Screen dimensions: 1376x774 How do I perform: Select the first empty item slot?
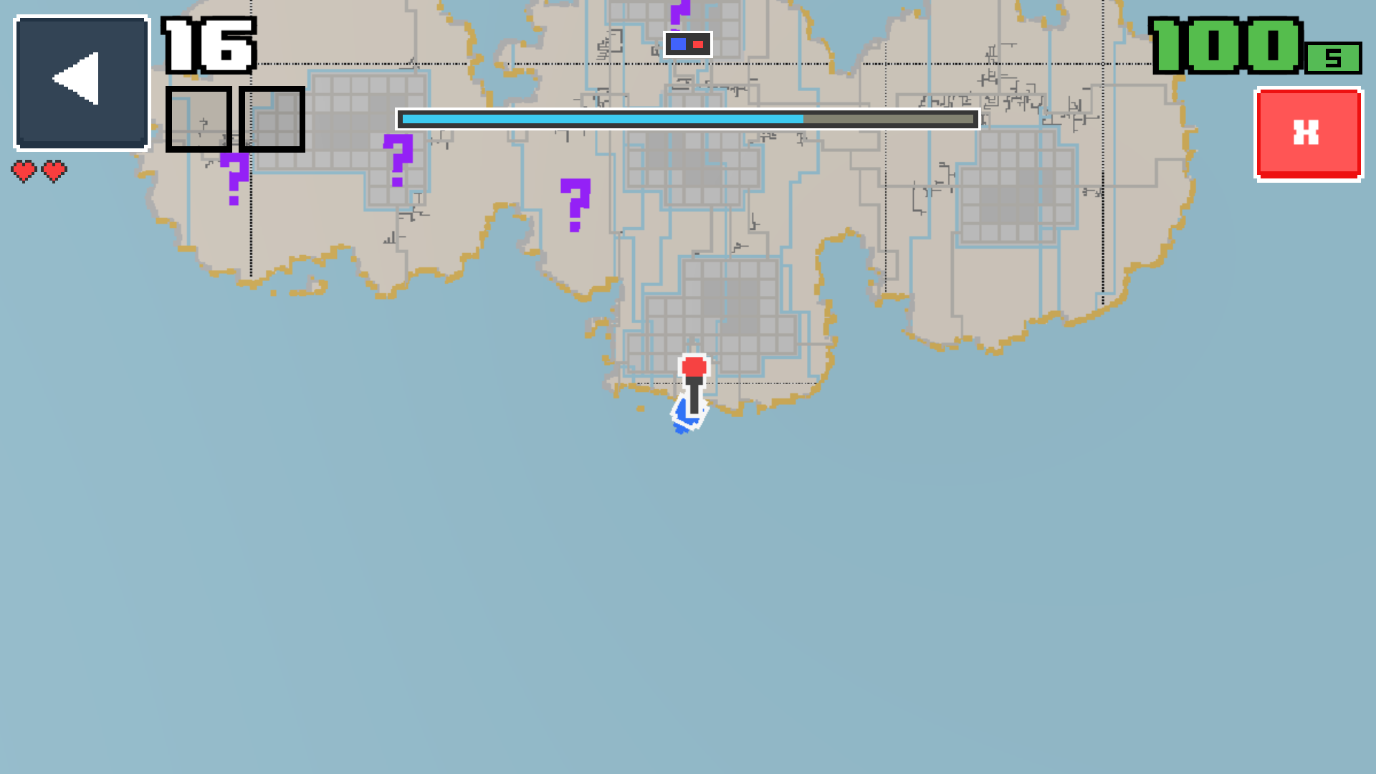(198, 119)
